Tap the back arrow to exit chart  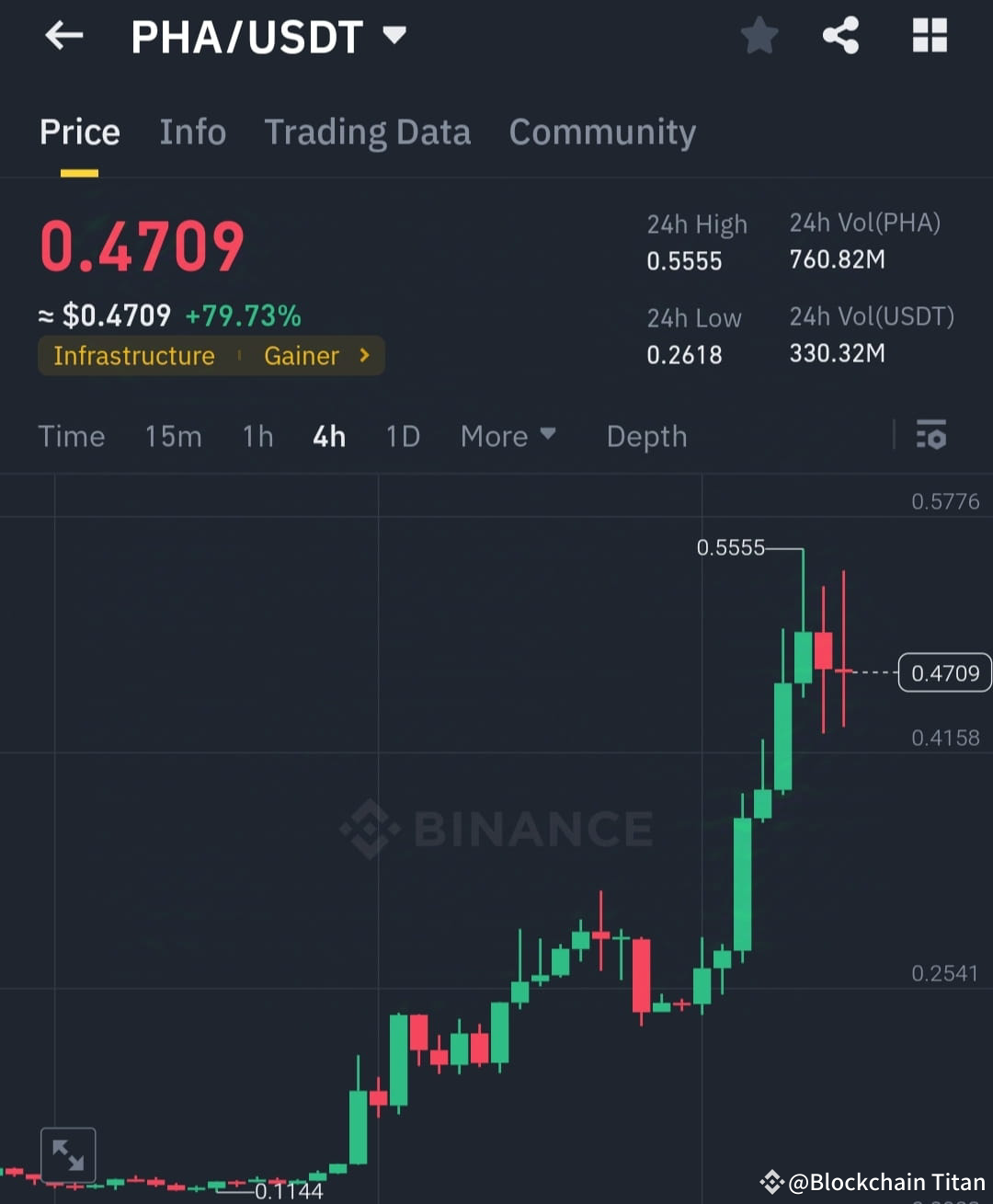pyautogui.click(x=63, y=35)
